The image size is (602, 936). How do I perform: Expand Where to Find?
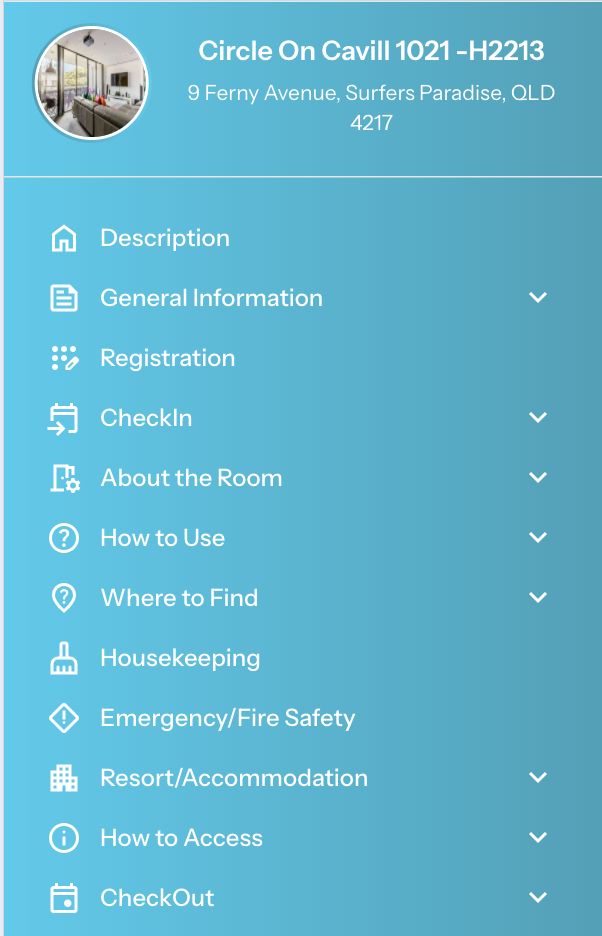[x=538, y=598]
